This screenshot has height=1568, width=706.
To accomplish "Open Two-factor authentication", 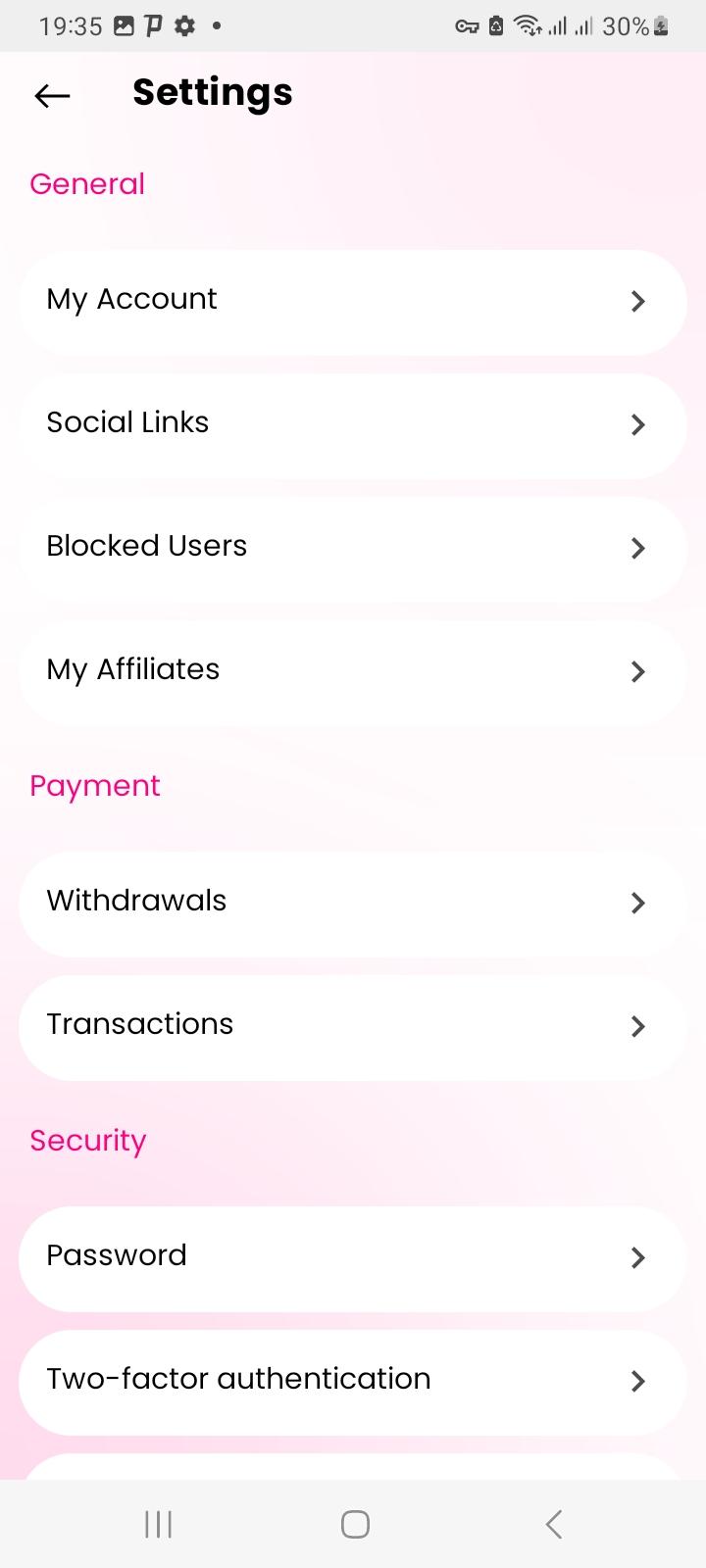I will 353,1382.
